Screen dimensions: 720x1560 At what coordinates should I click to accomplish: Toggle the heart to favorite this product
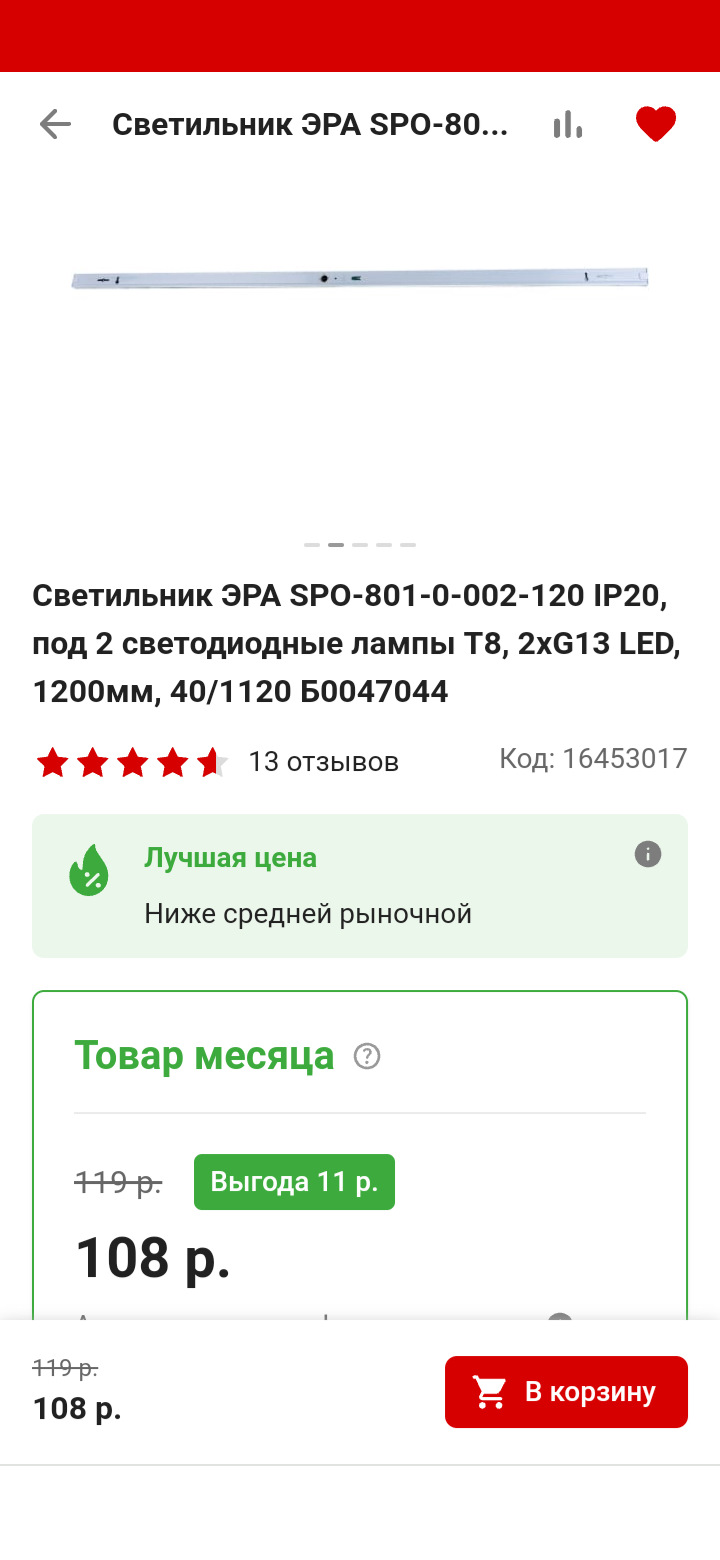(x=656, y=123)
